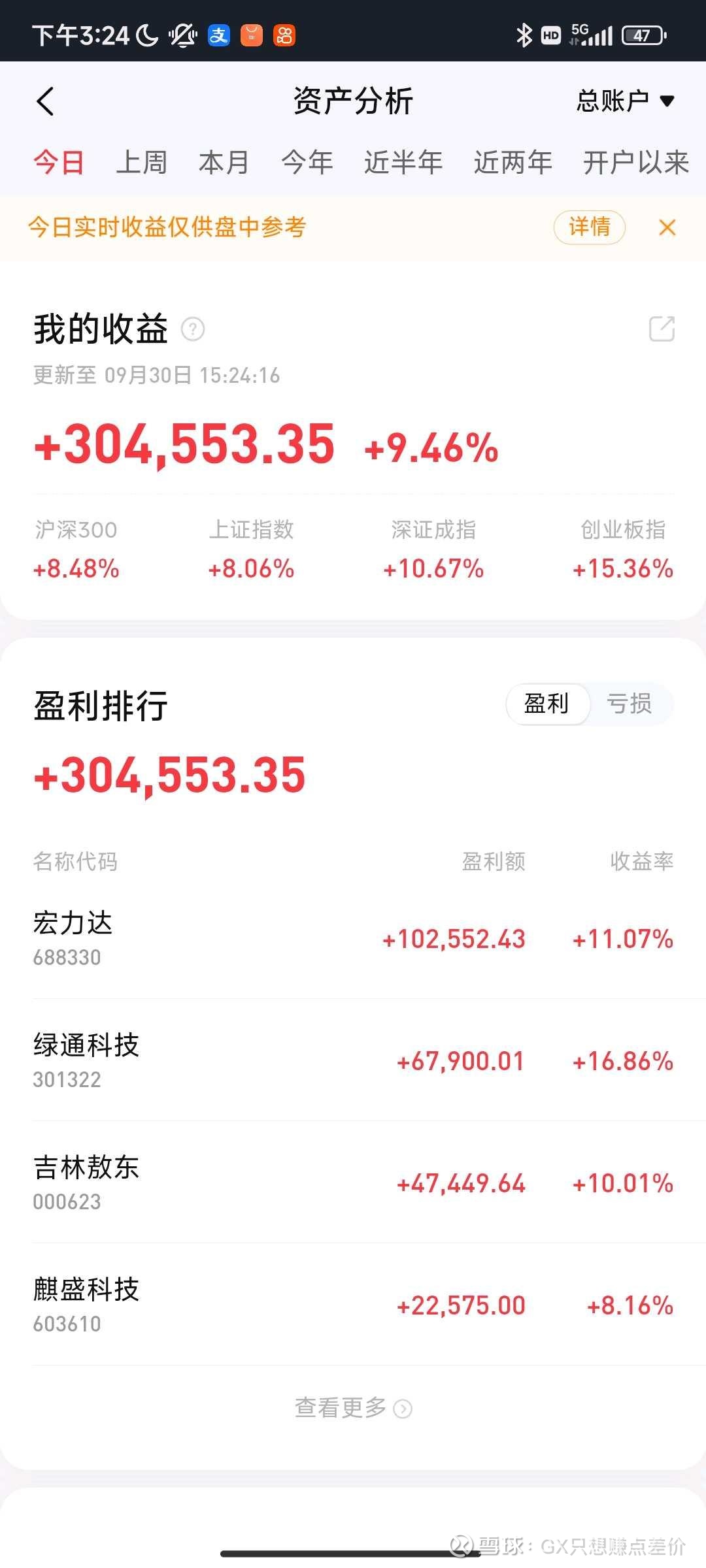The height and width of the screenshot is (1568, 706).
Task: Tap 查看更多 to see more rankings
Action: pyautogui.click(x=353, y=1408)
